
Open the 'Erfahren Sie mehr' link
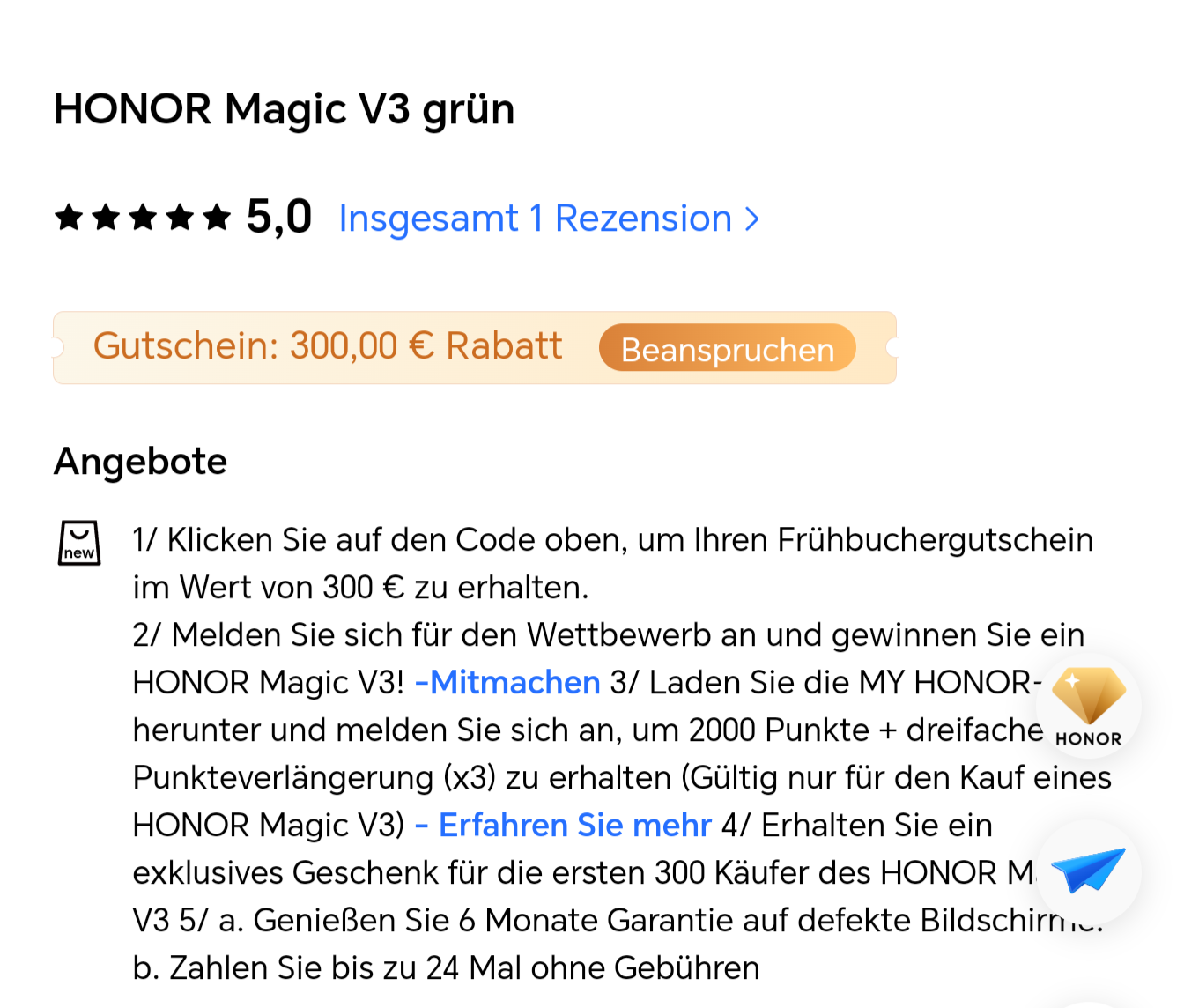point(565,826)
